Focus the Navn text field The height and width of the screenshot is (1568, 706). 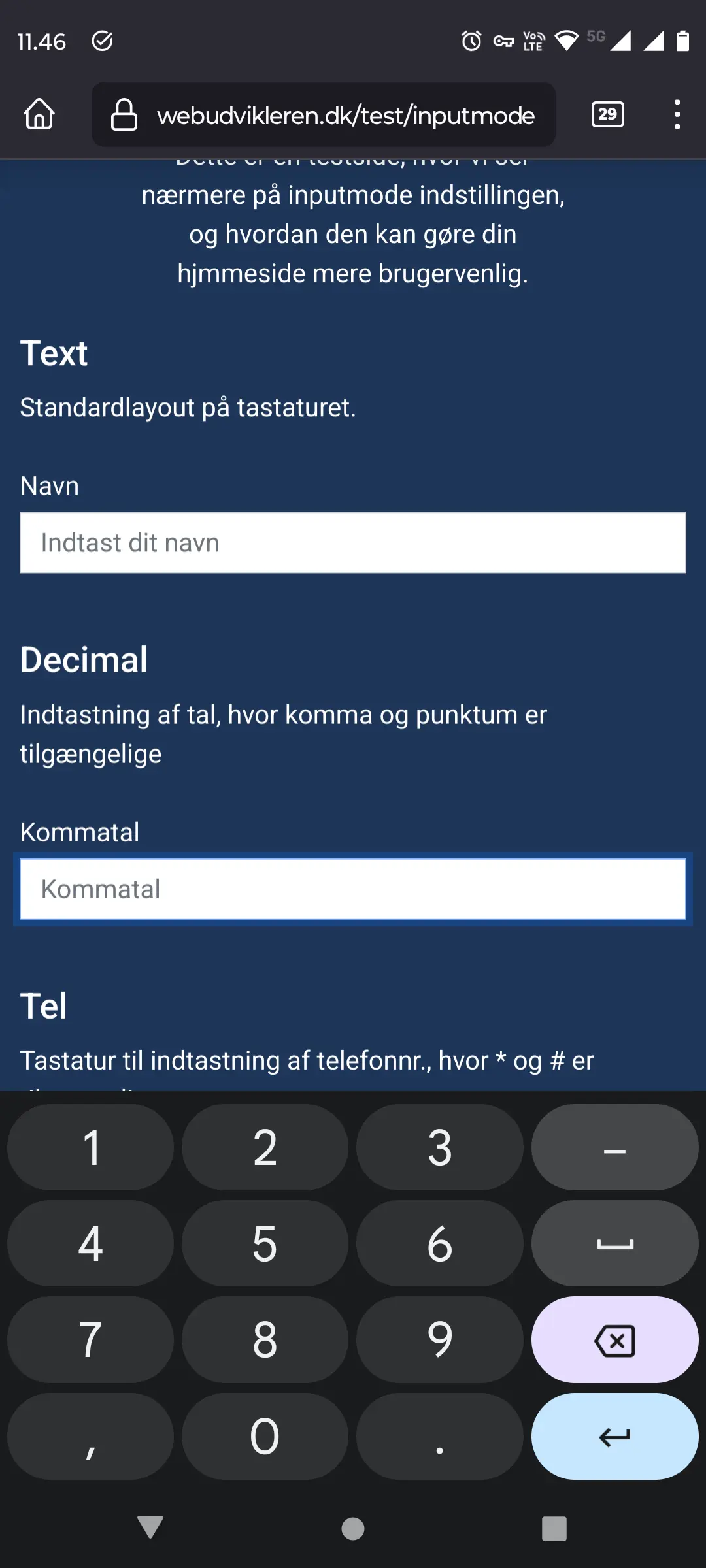click(x=353, y=542)
